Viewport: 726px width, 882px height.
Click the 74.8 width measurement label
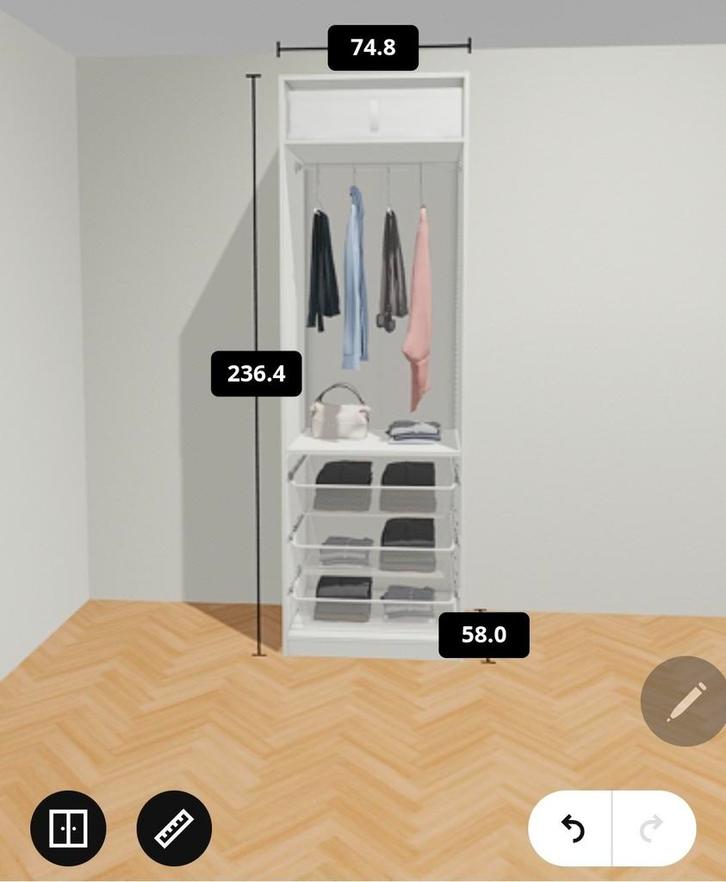pos(373,46)
